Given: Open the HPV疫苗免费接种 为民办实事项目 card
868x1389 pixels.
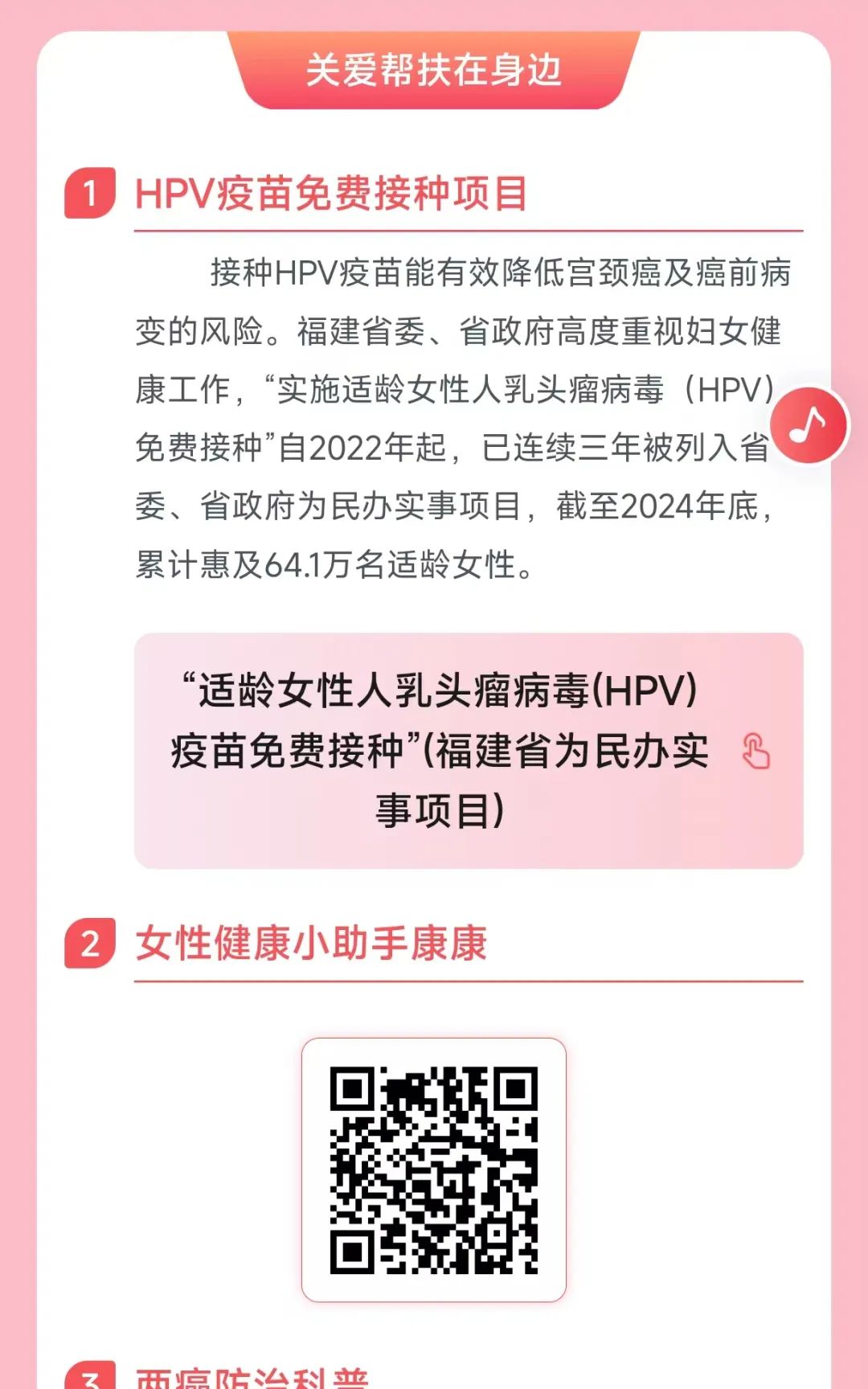Looking at the screenshot, I should click(x=469, y=750).
